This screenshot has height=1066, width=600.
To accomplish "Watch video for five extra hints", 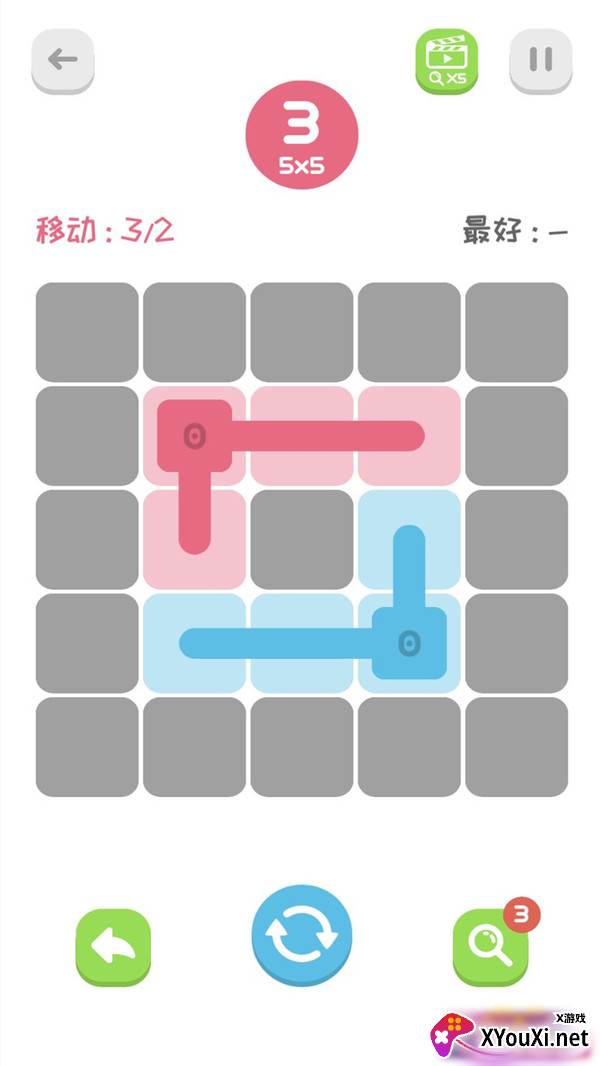I will coord(447,62).
